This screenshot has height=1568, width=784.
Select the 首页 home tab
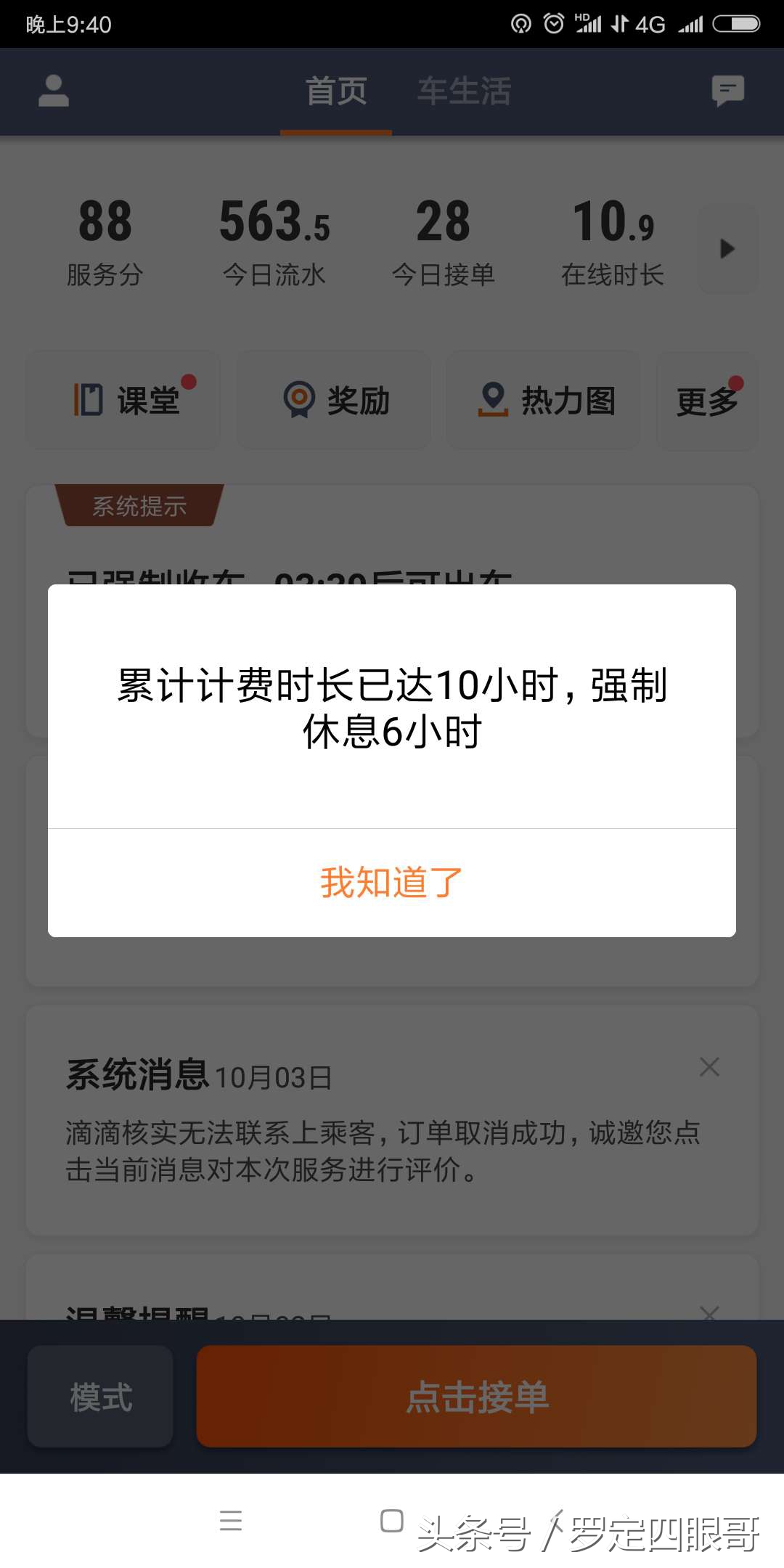pos(336,91)
